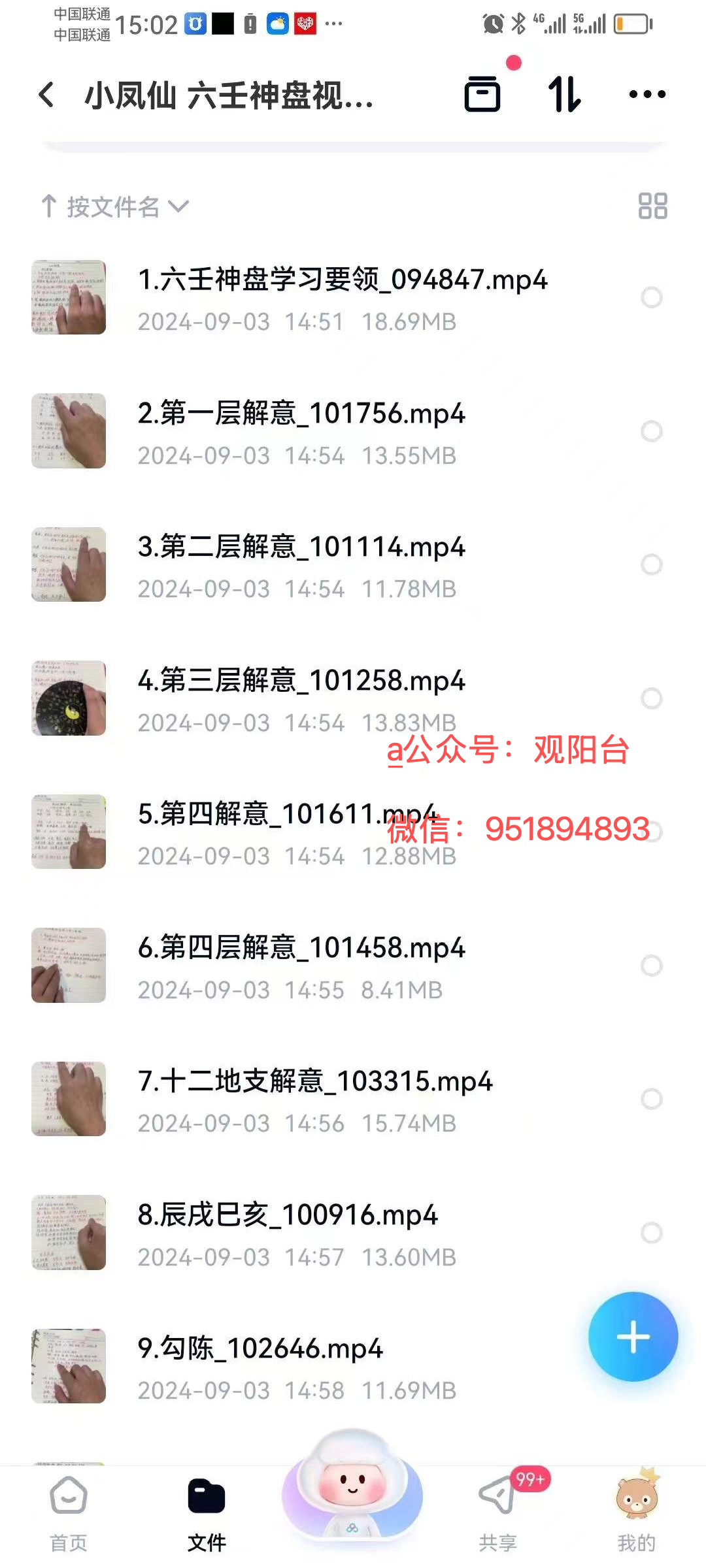Open thumbnail of 5.第四解意_101611.mp4
The height and width of the screenshot is (1568, 706).
point(69,832)
